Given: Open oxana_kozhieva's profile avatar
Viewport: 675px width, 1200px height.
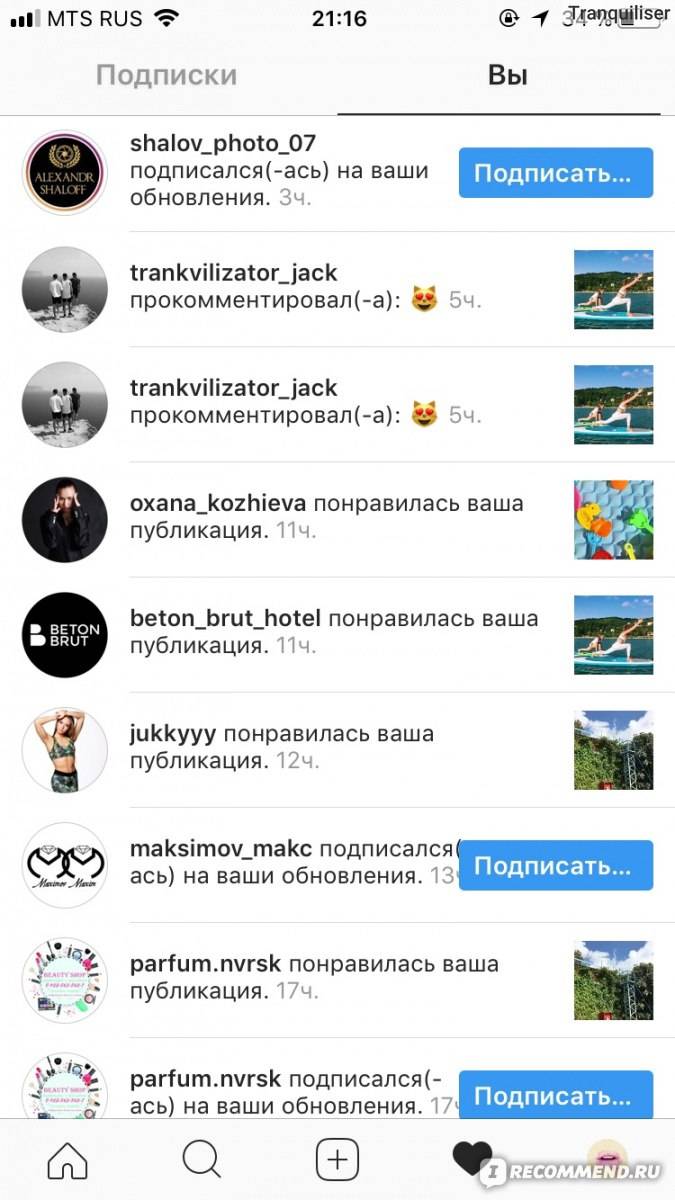Looking at the screenshot, I should [65, 520].
